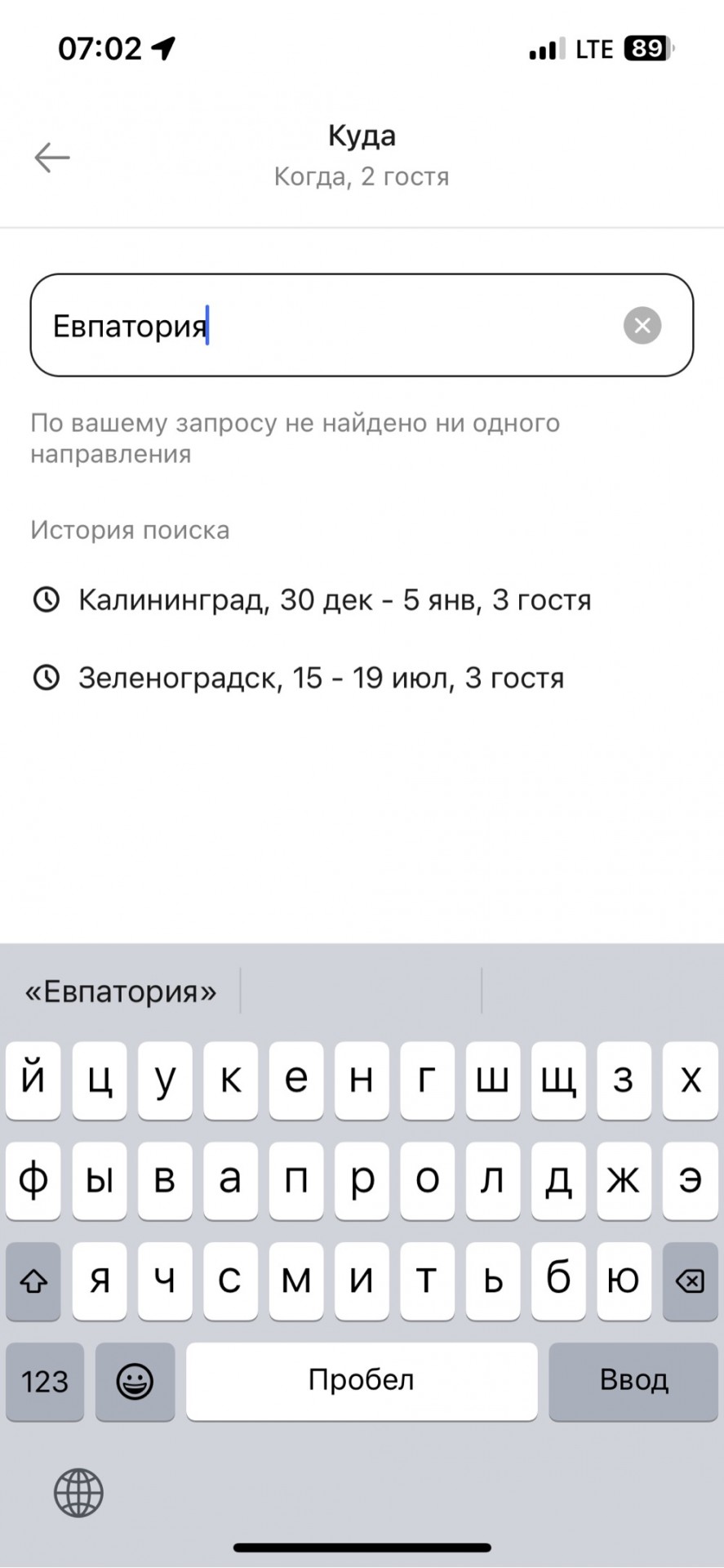The image size is (724, 1568).
Task: Select the «Евпатория» keyboard suggestion
Action: (x=121, y=991)
